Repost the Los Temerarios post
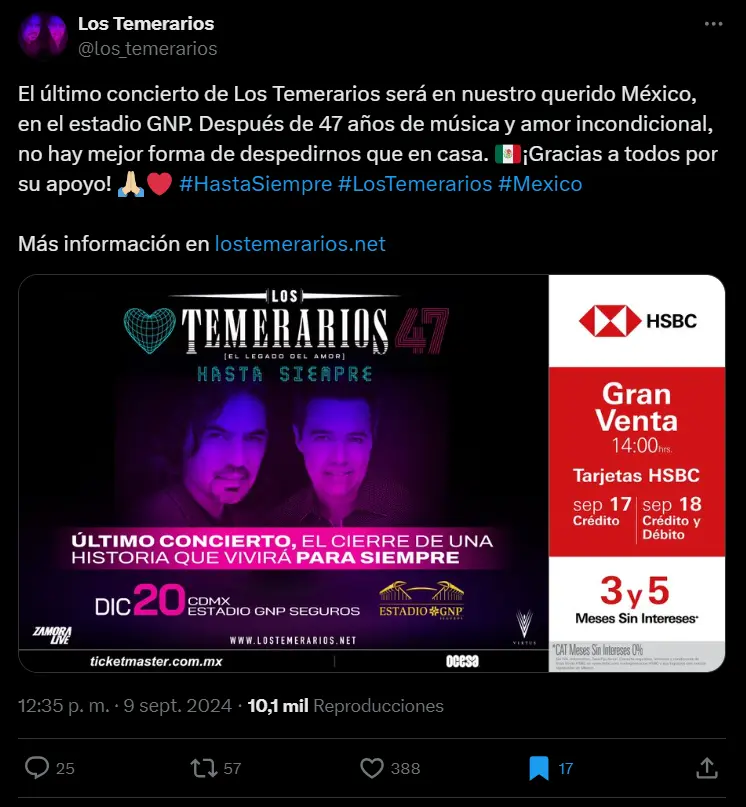The height and width of the screenshot is (807, 746). tap(204, 768)
